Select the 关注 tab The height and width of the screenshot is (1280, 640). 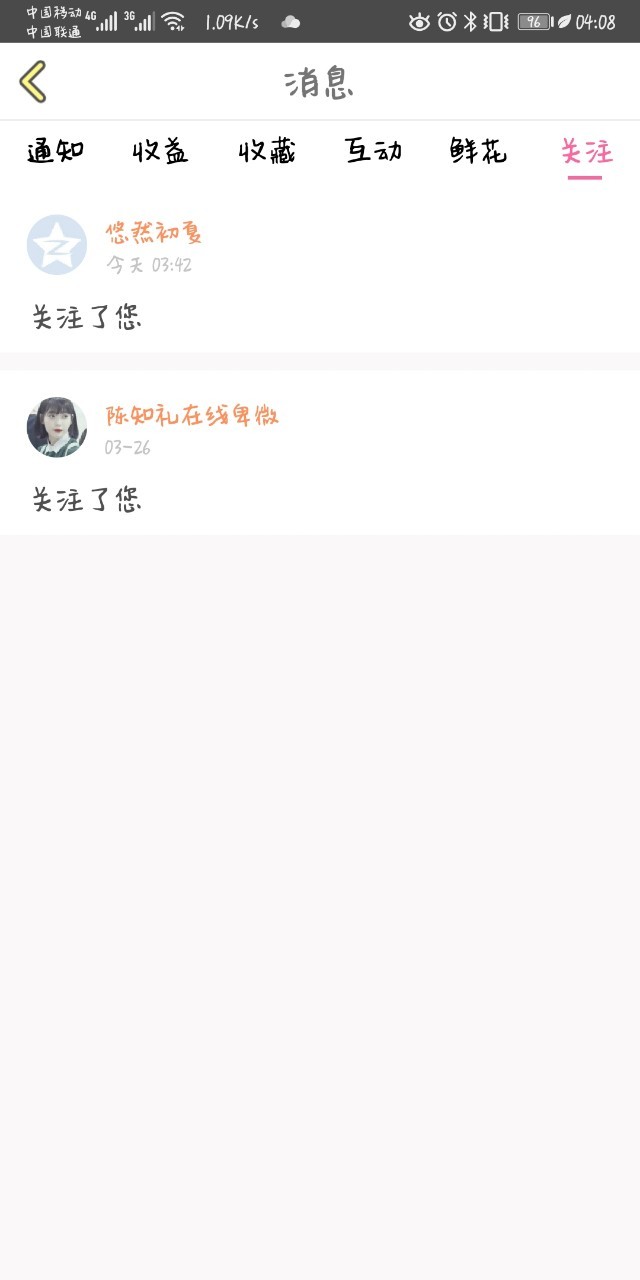click(x=586, y=152)
